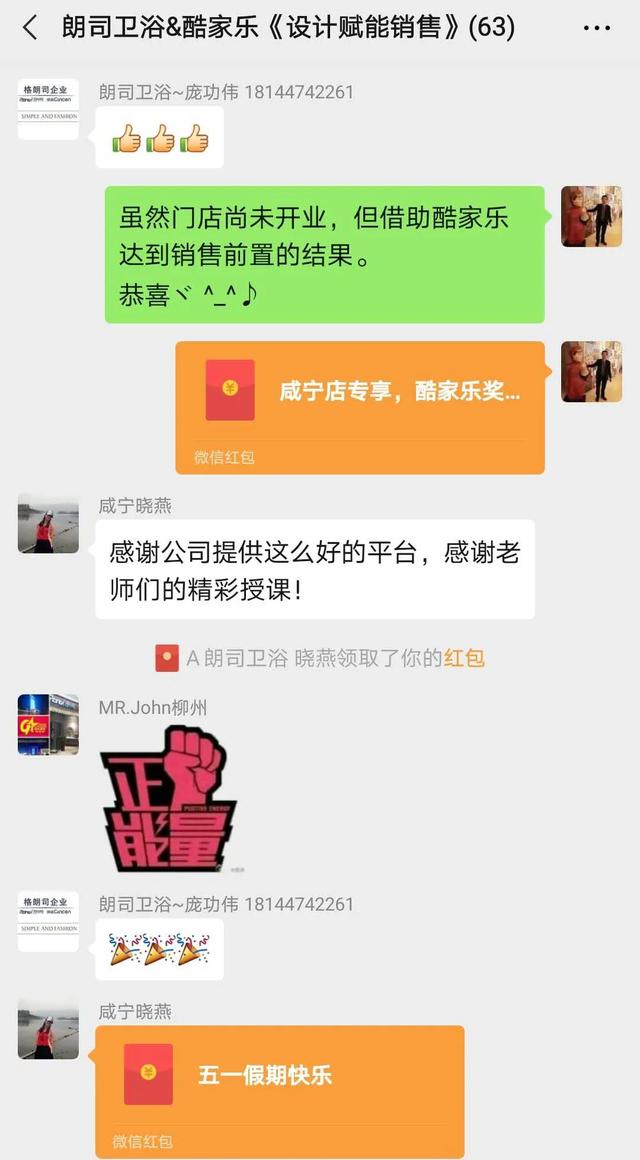Screen dimensions: 640x1160
Task: Go back from the group chat
Action: (29, 27)
